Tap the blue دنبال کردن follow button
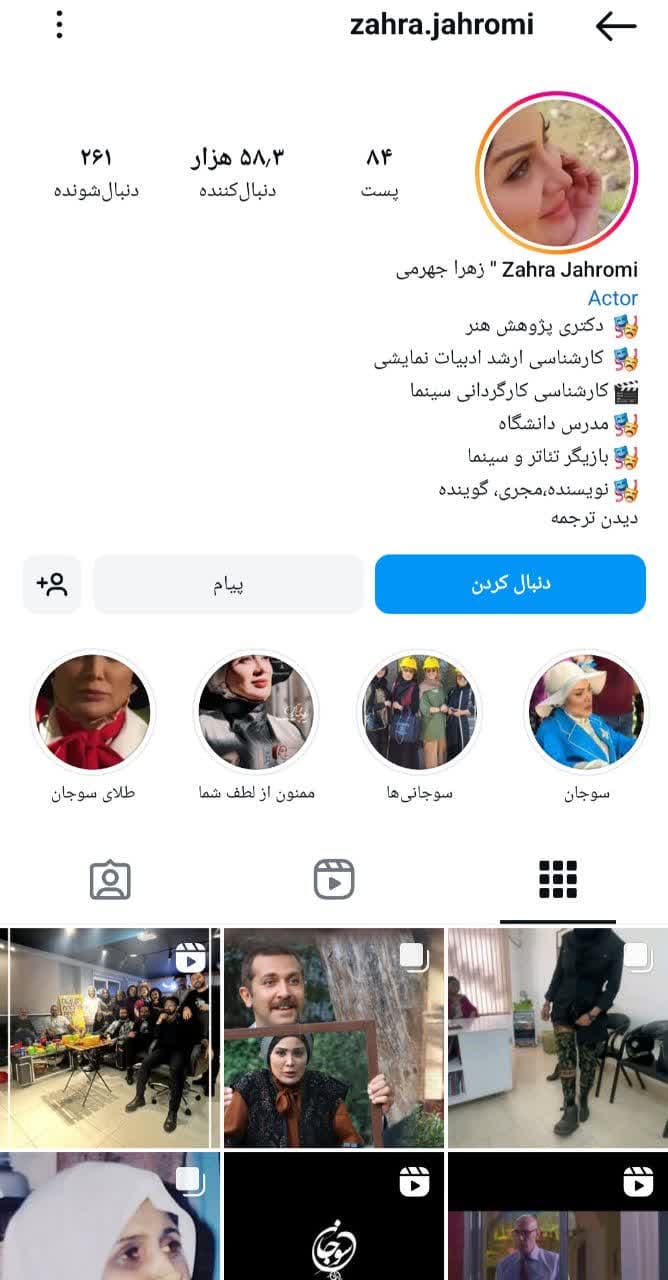Screen dimensions: 668x1280 510,584
